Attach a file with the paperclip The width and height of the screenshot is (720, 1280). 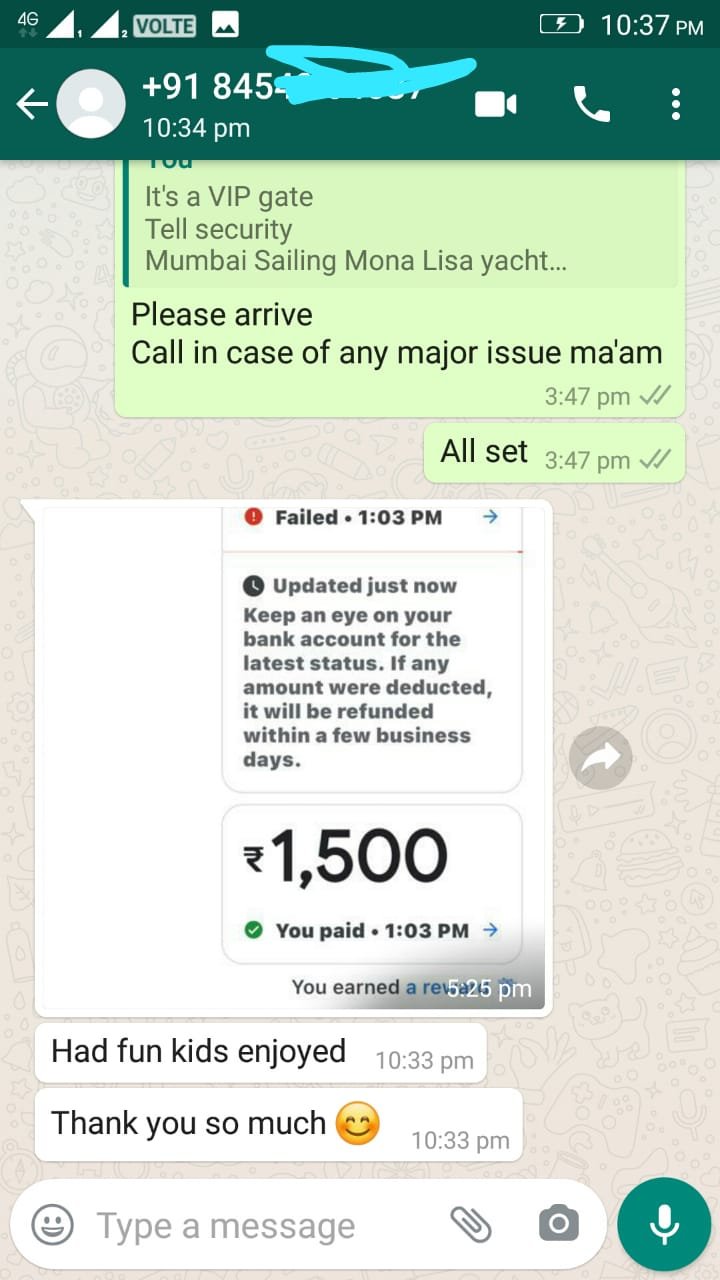click(x=469, y=1224)
